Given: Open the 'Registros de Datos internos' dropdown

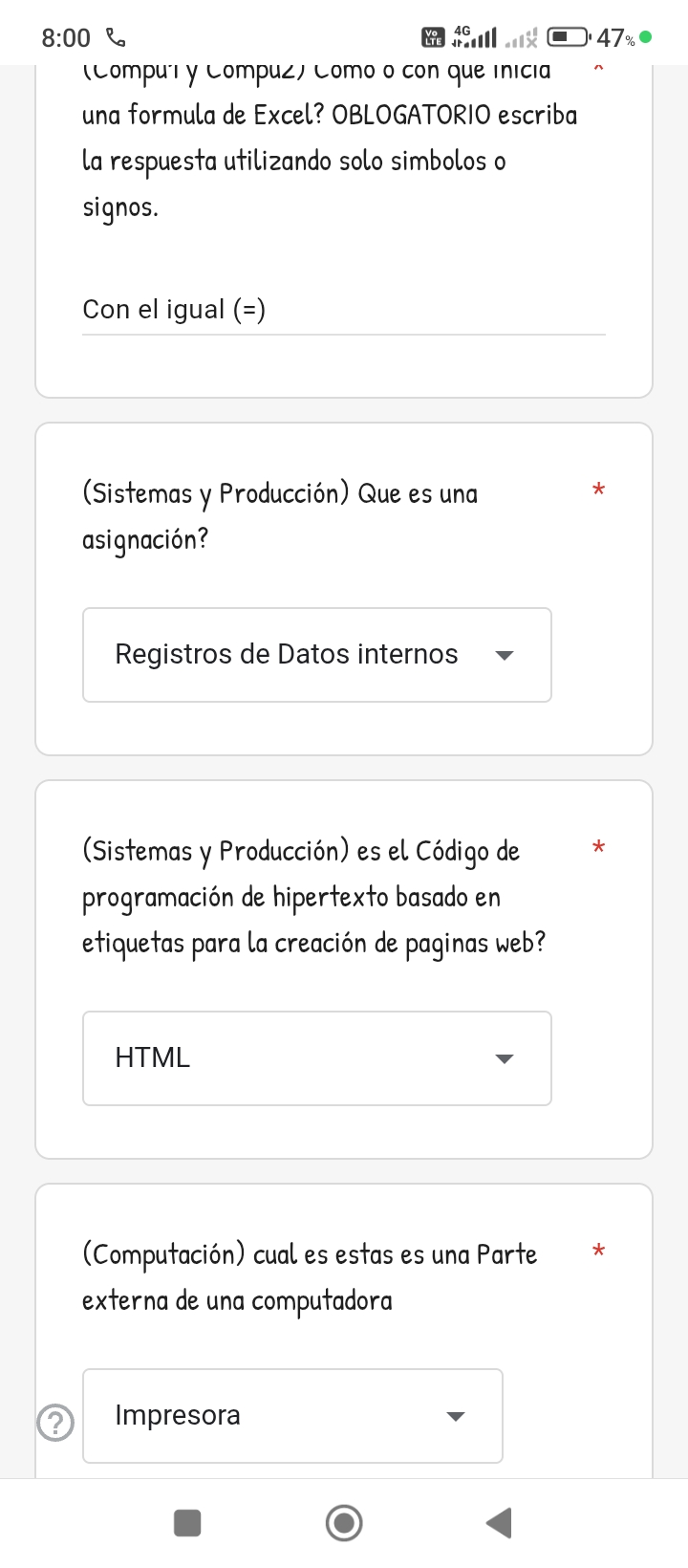Looking at the screenshot, I should coord(316,655).
